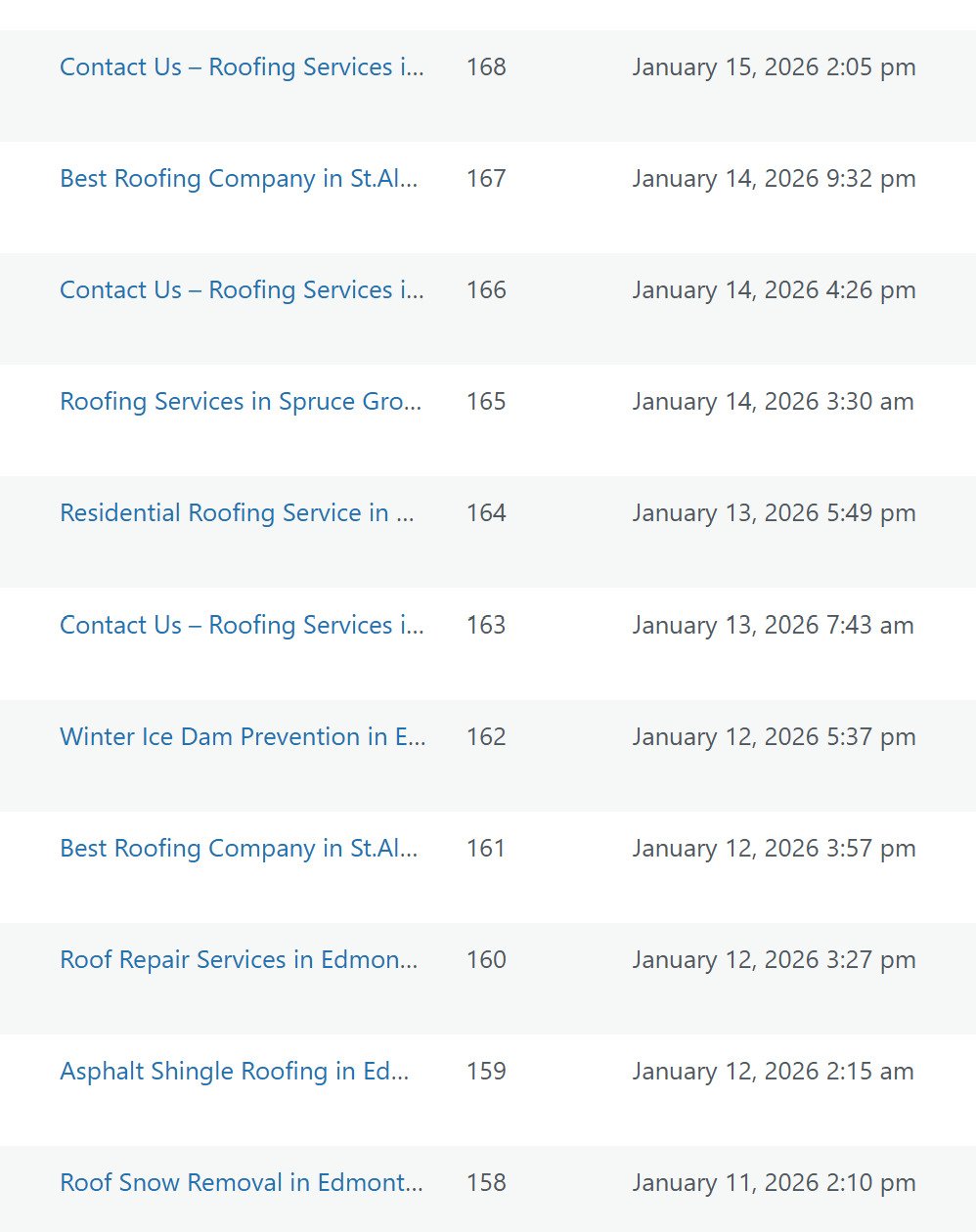Open the Winter Ice Dam Prevention entry
Screen dimensions: 976x1232
243,736
